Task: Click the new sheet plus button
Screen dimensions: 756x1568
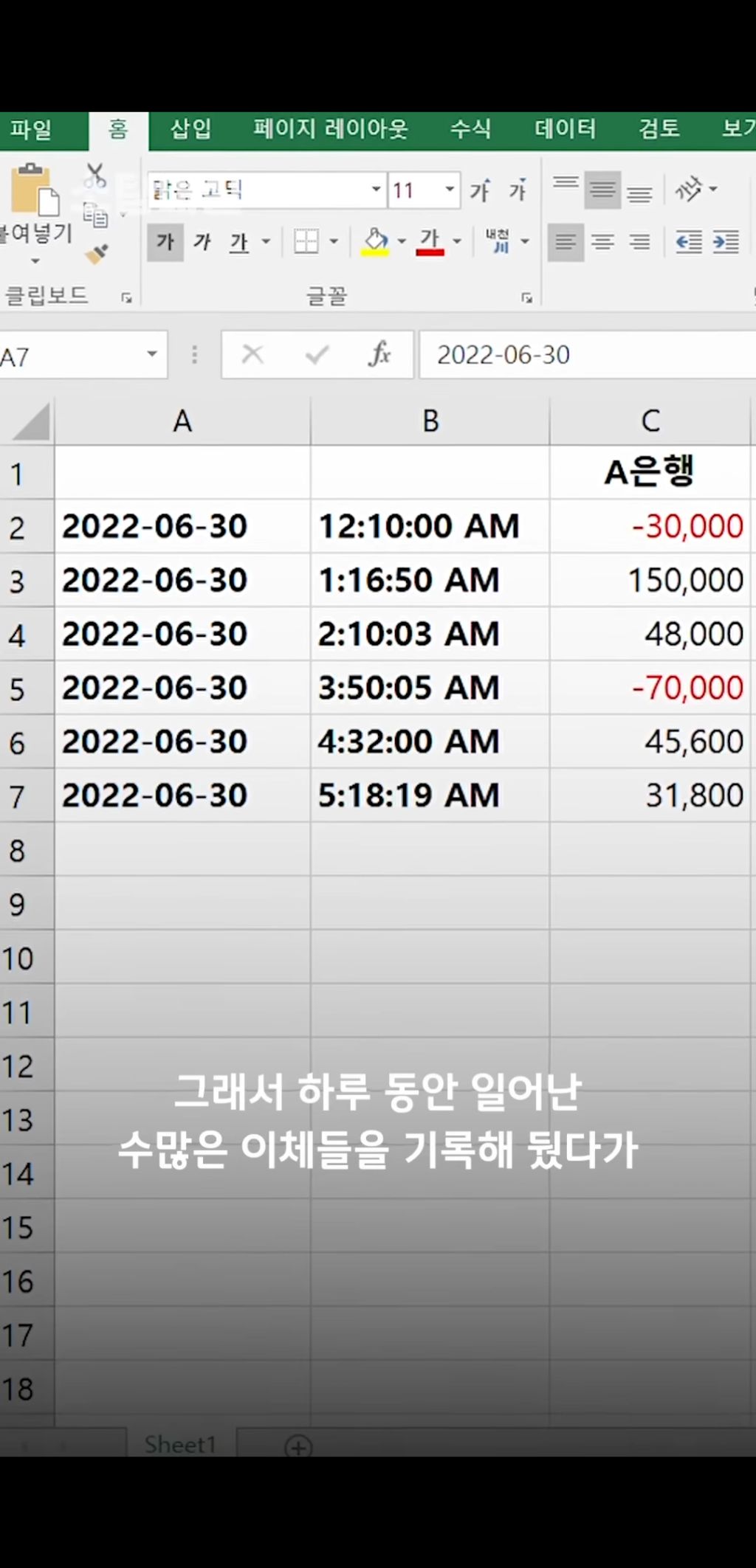Action: click(x=298, y=1445)
